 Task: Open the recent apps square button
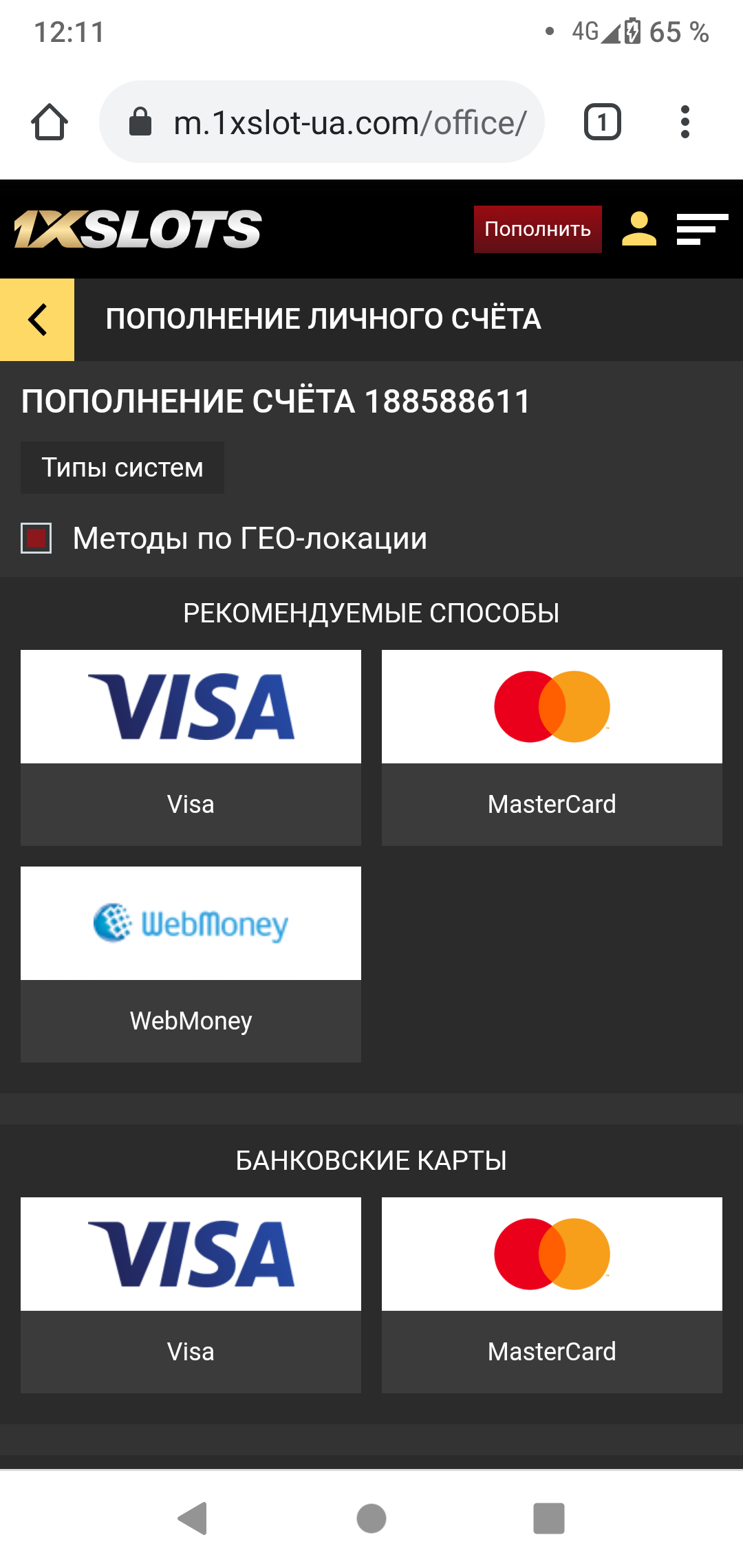[x=549, y=1518]
